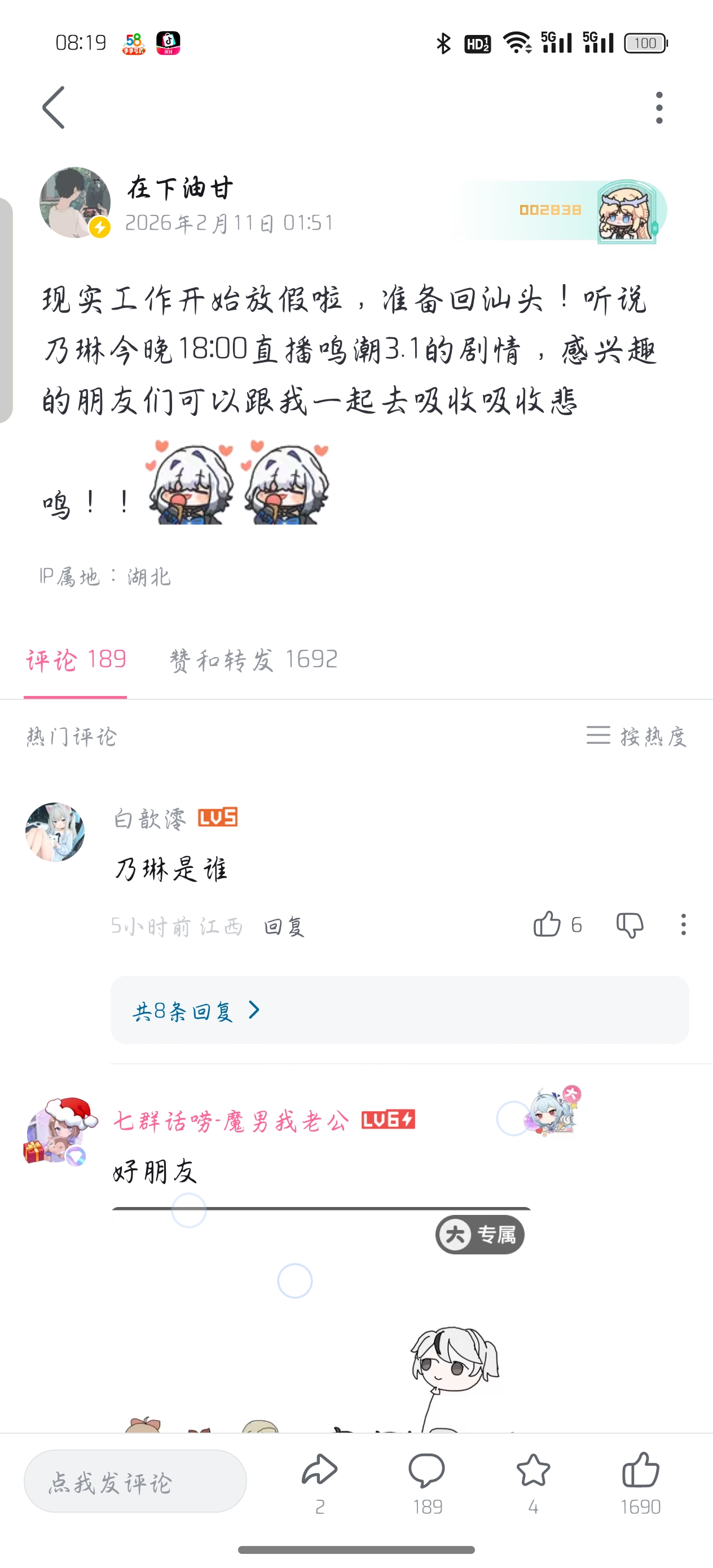Select the 评论 189 tab

click(76, 660)
